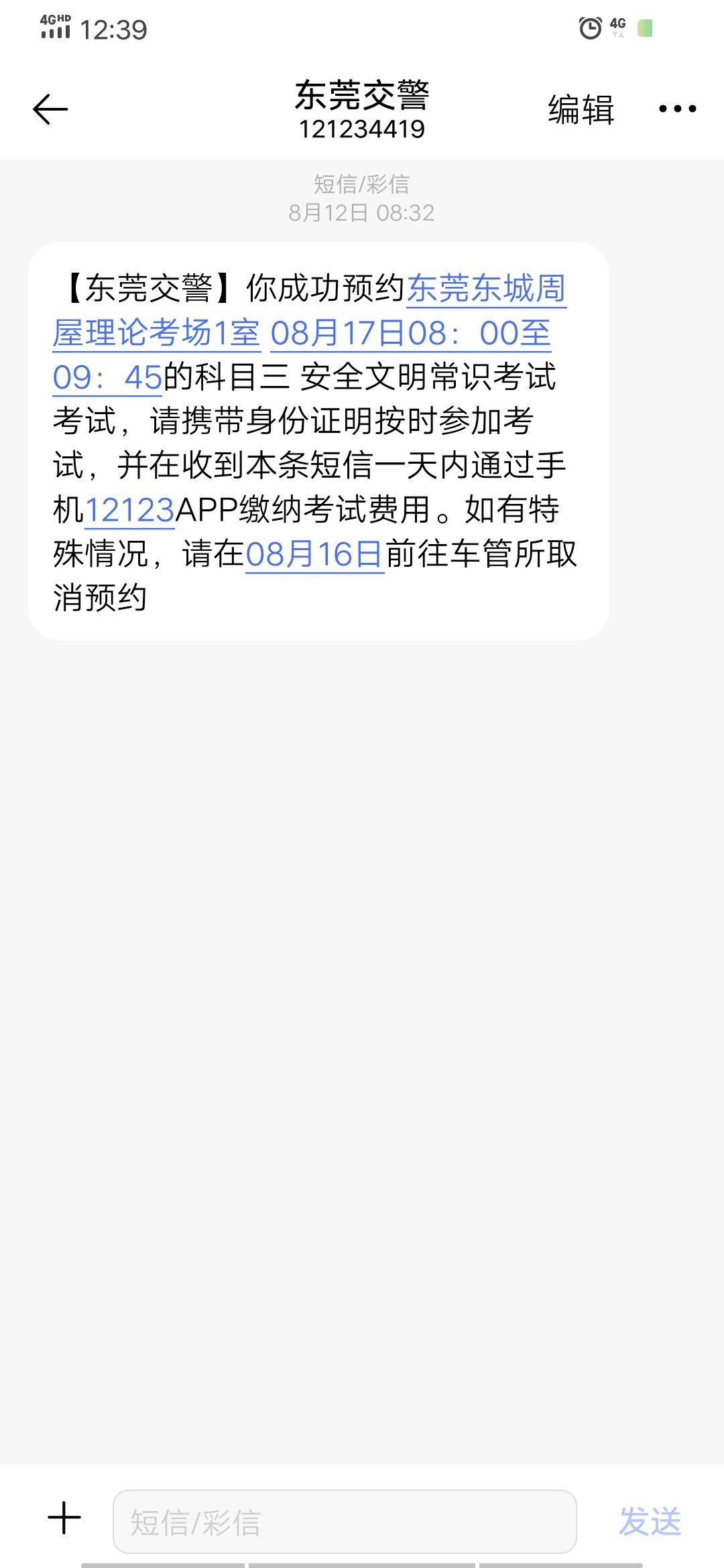Tap the 发送 send button

pyautogui.click(x=650, y=1521)
